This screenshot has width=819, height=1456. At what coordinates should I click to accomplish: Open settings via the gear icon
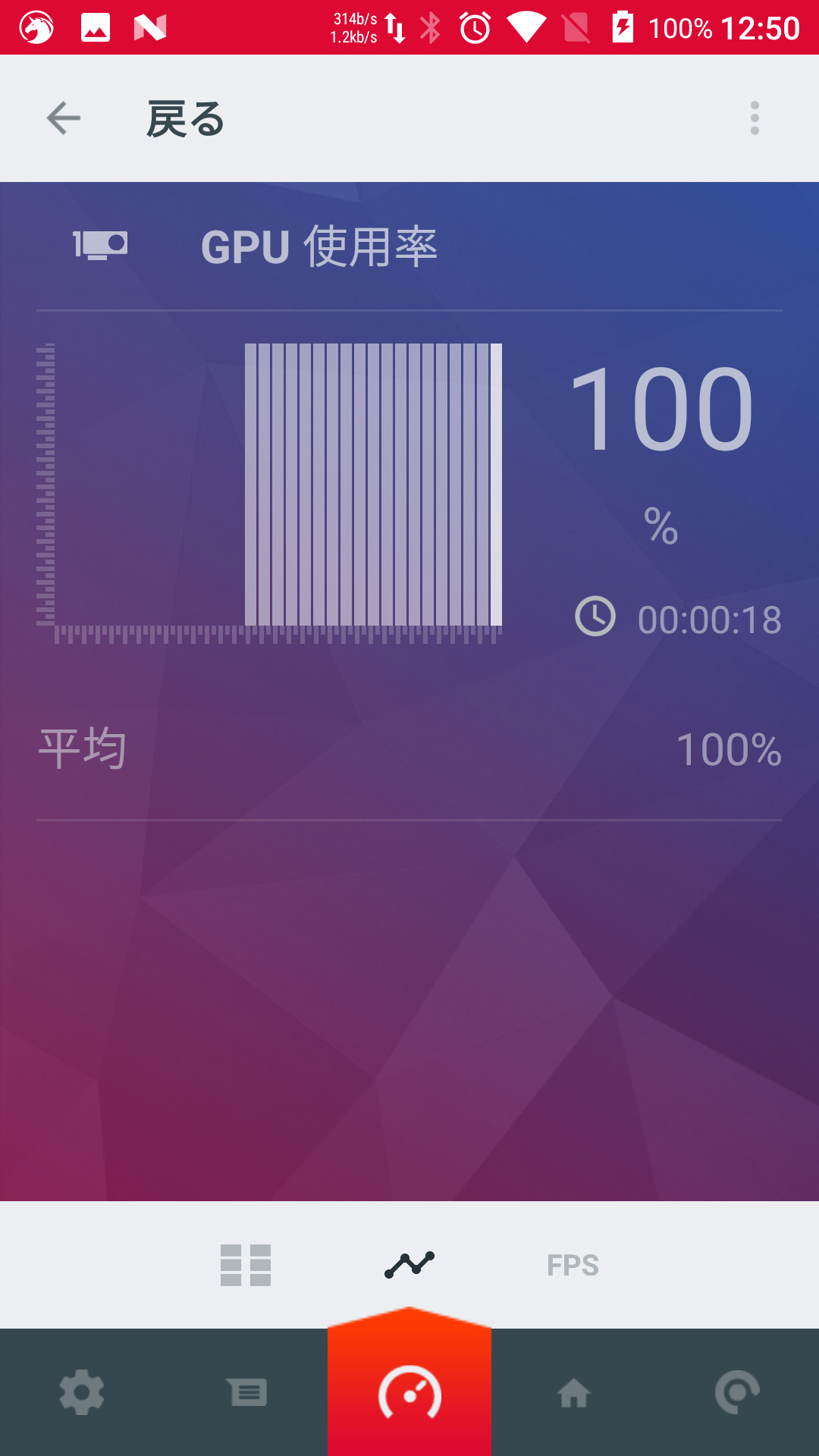(x=82, y=1392)
